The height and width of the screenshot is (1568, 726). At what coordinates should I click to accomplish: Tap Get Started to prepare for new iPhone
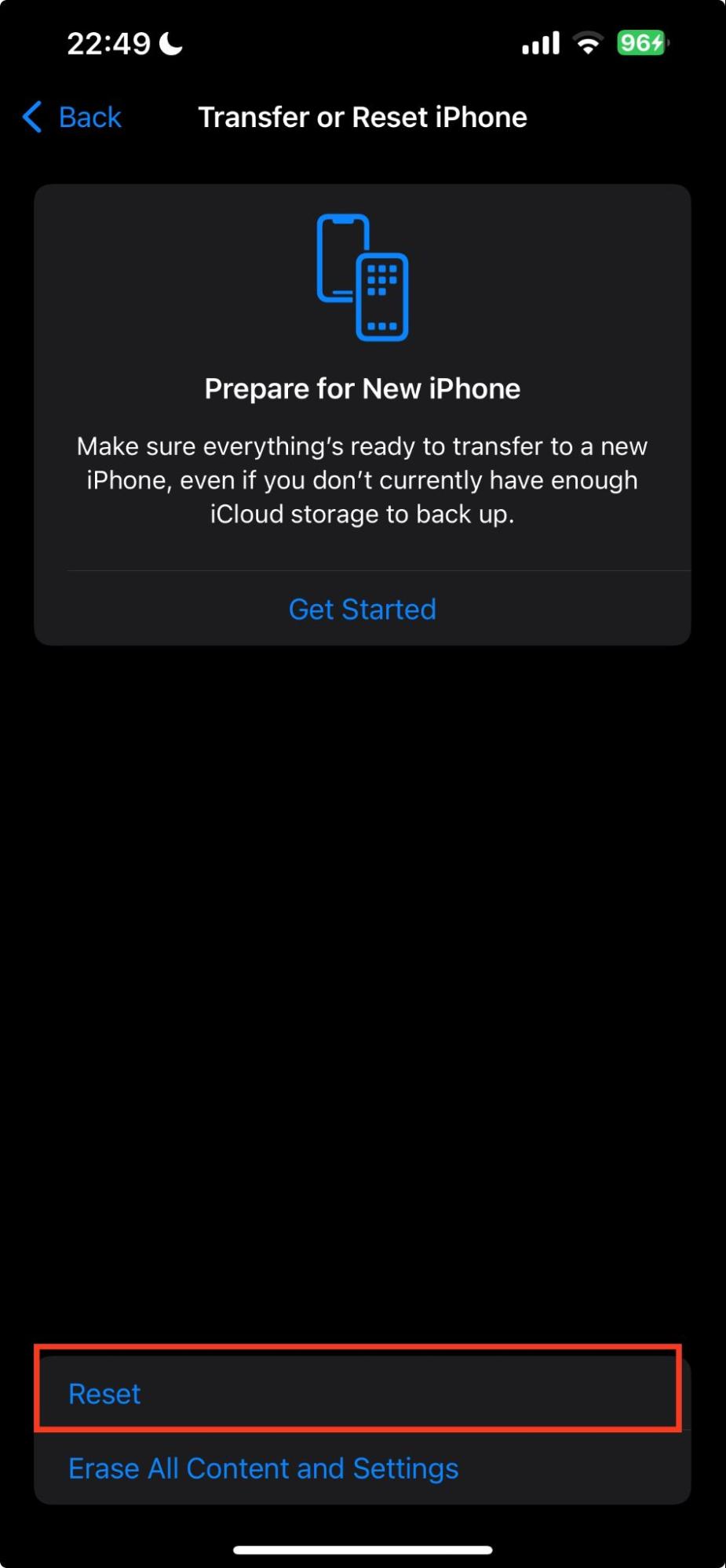(363, 609)
